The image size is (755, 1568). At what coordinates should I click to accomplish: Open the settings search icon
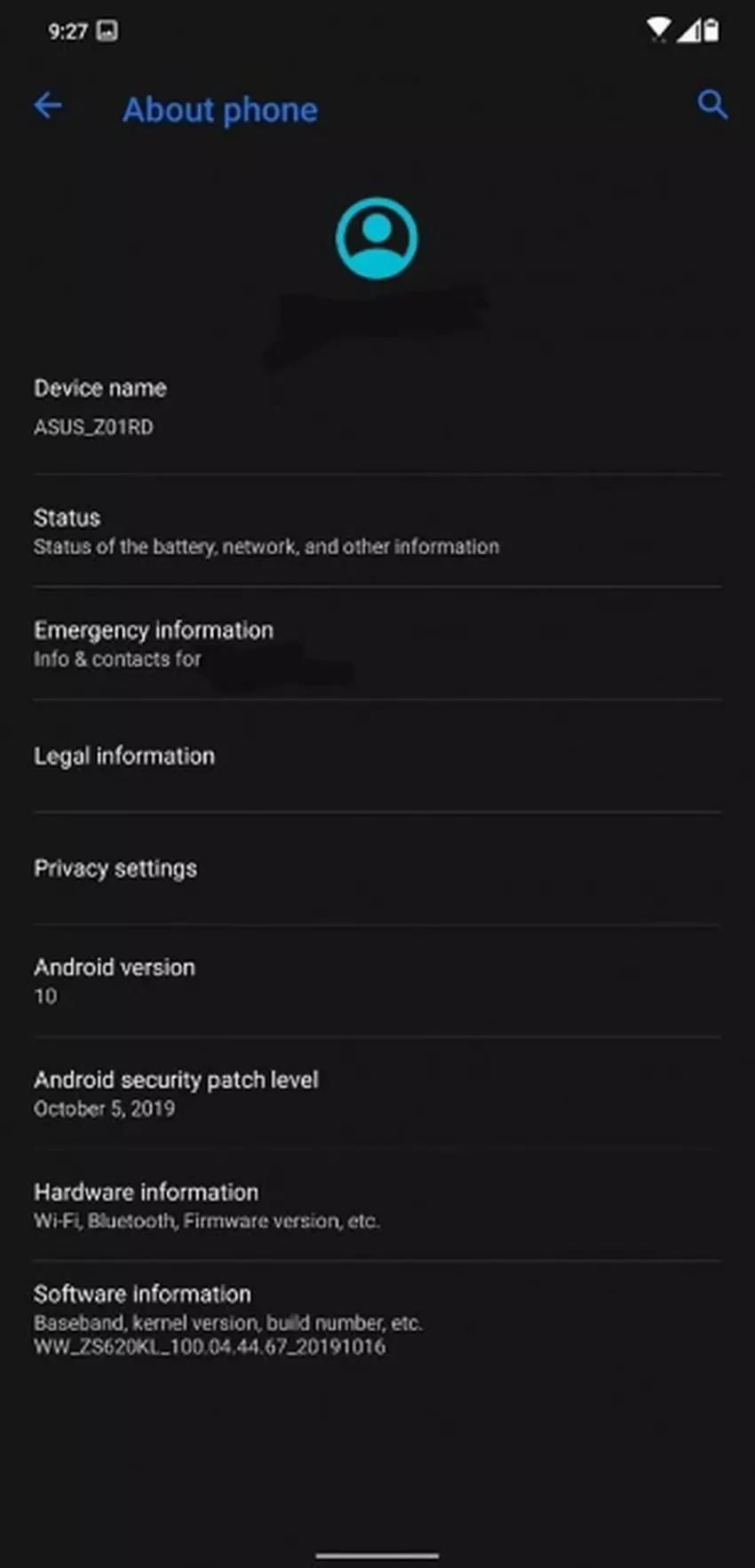coord(711,105)
